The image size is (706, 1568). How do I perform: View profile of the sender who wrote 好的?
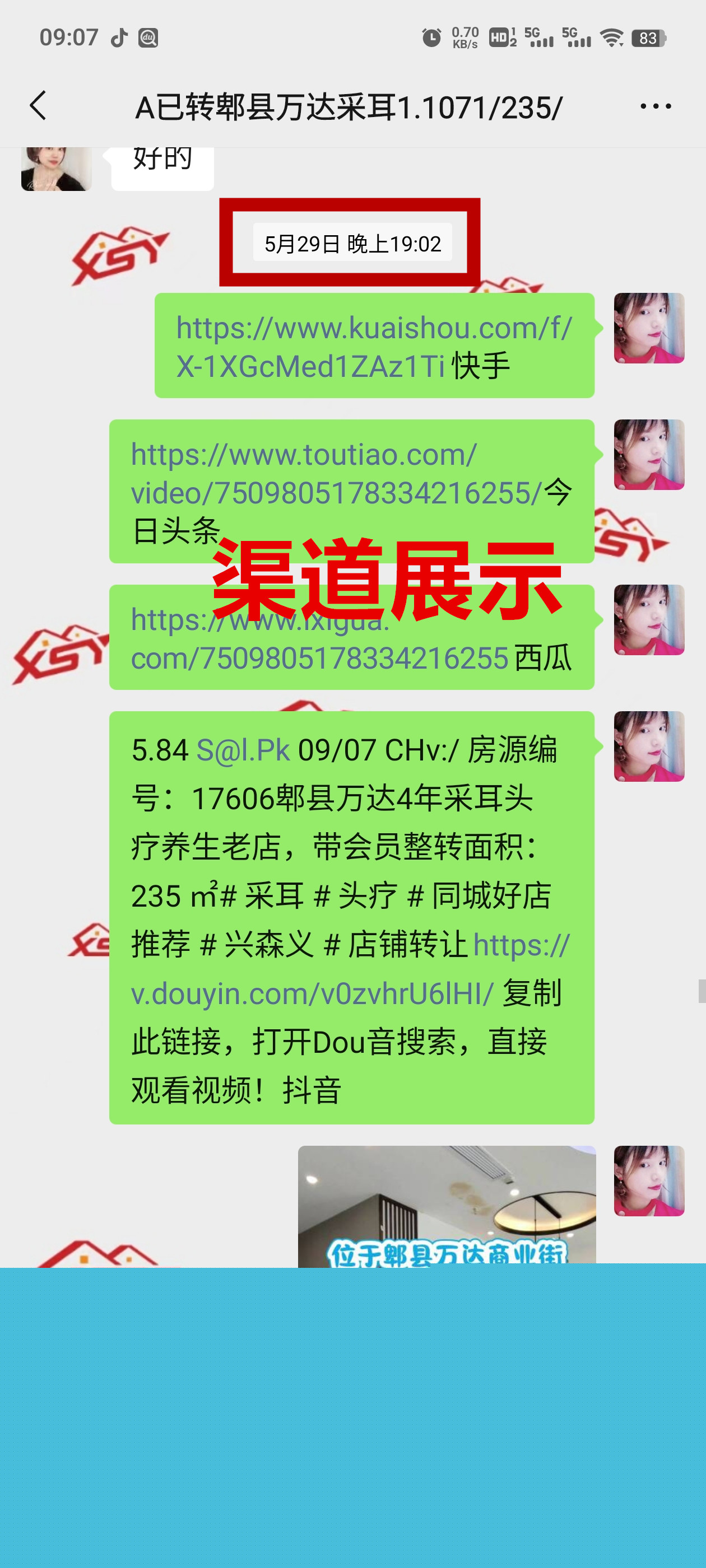pyautogui.click(x=57, y=169)
